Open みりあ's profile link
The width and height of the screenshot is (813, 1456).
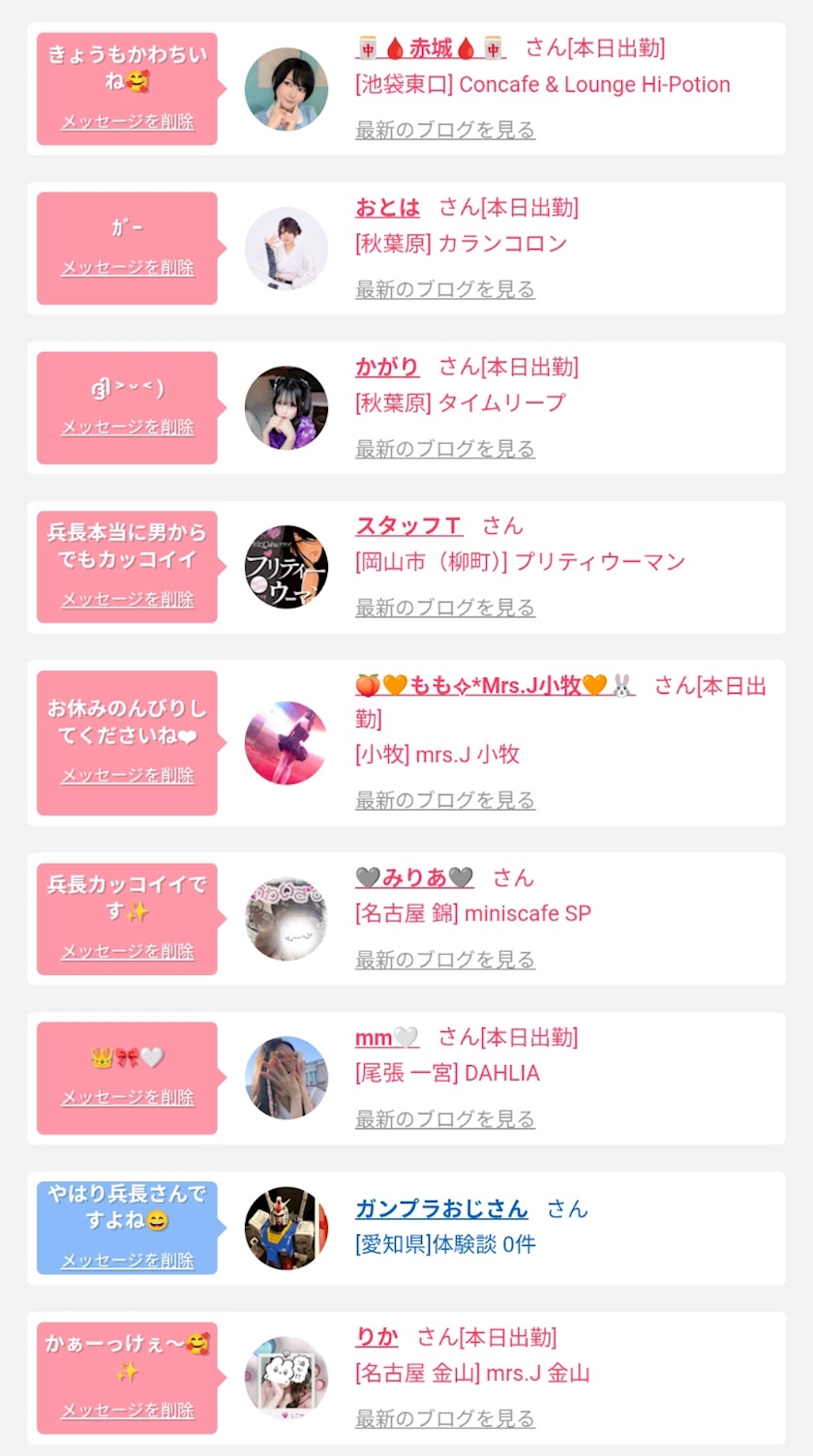pos(414,877)
